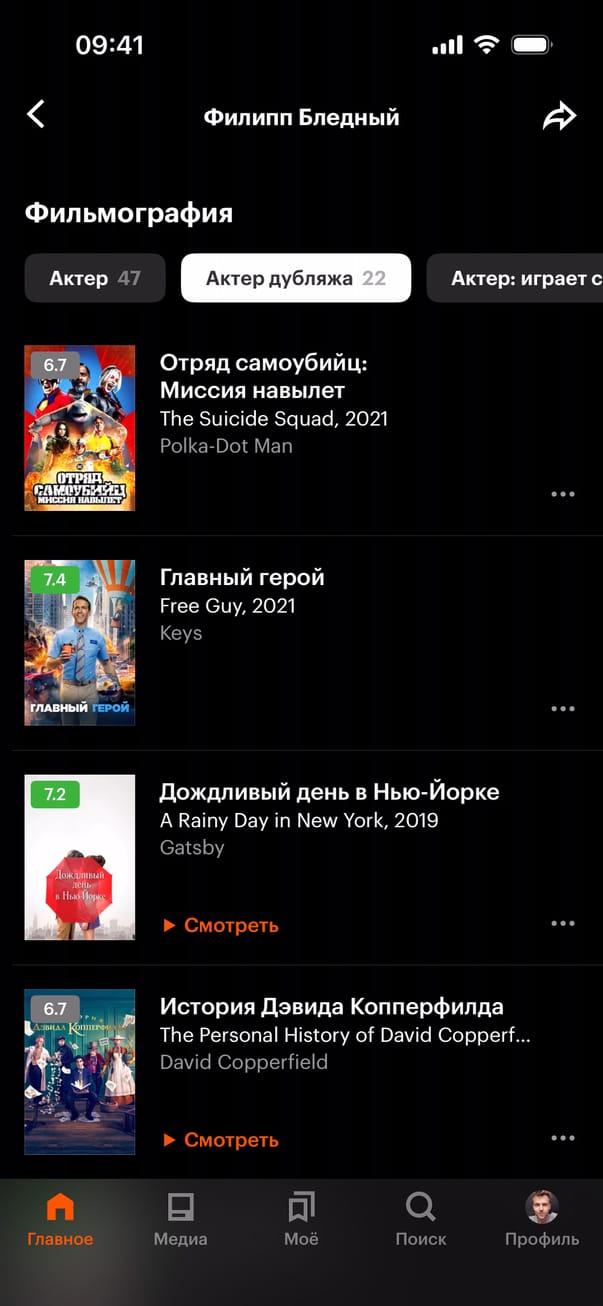Open История Дэвида Копперфилда

[x=331, y=1007]
